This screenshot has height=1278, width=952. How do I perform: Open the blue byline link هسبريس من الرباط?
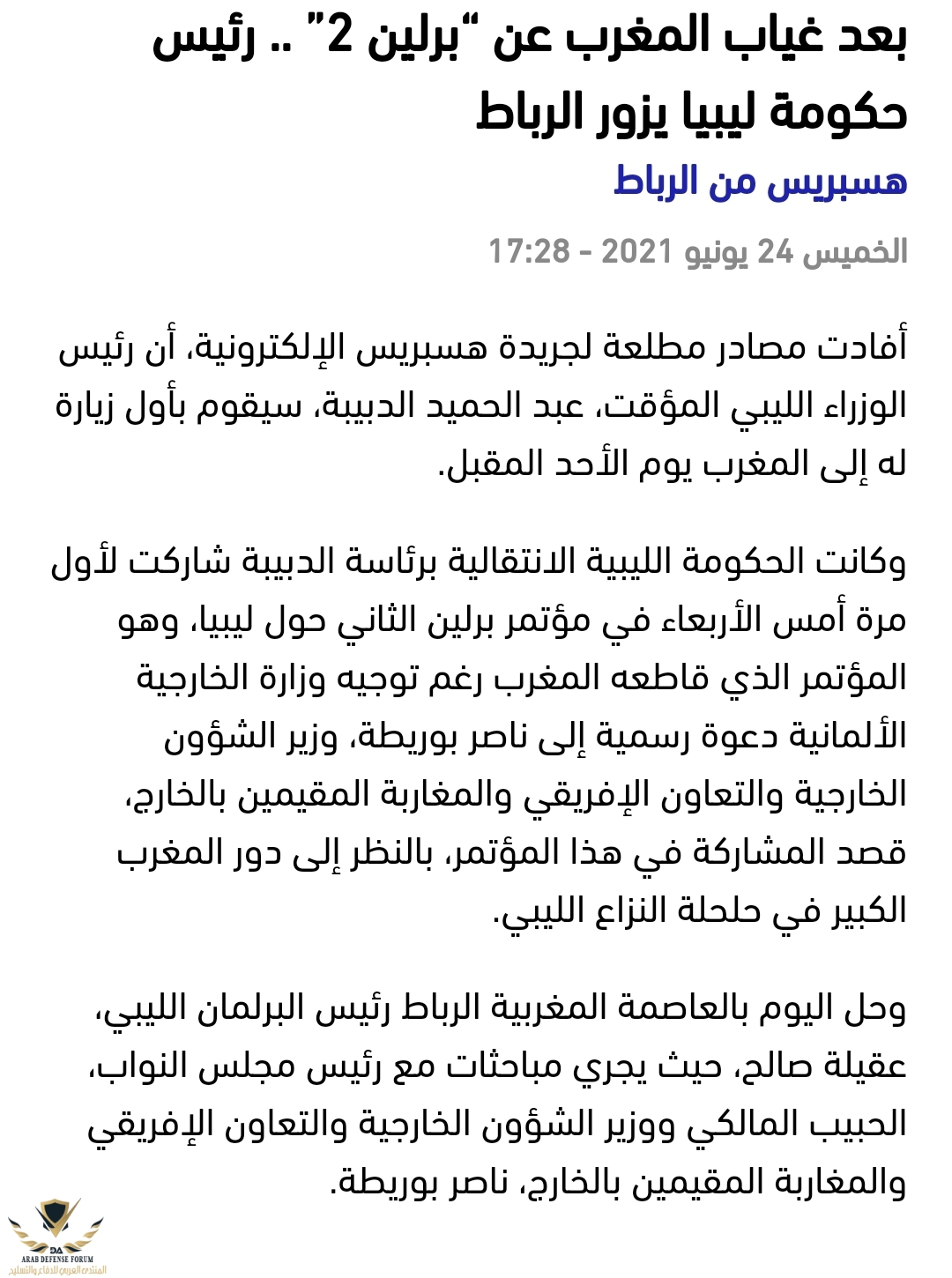(760, 182)
